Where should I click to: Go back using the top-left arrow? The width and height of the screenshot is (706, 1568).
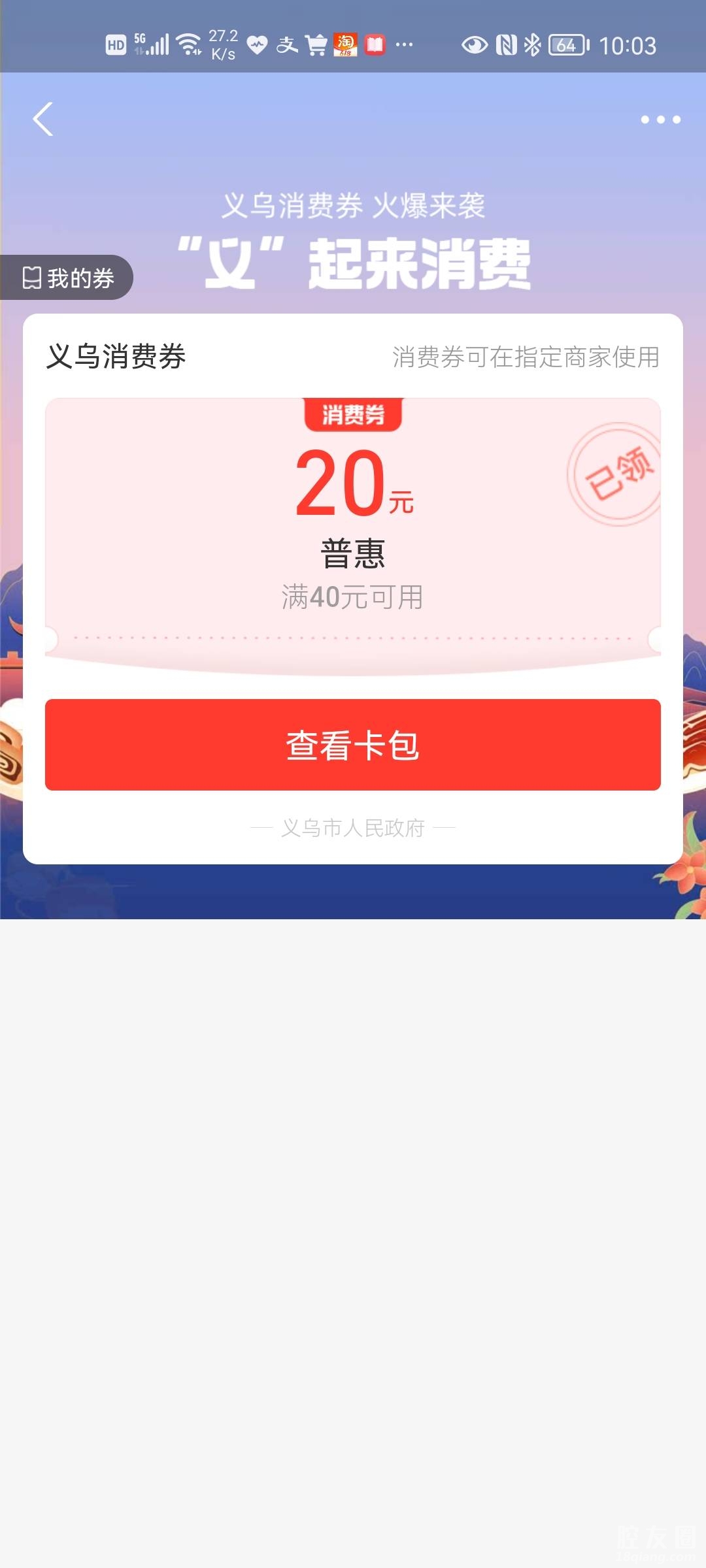pos(43,119)
